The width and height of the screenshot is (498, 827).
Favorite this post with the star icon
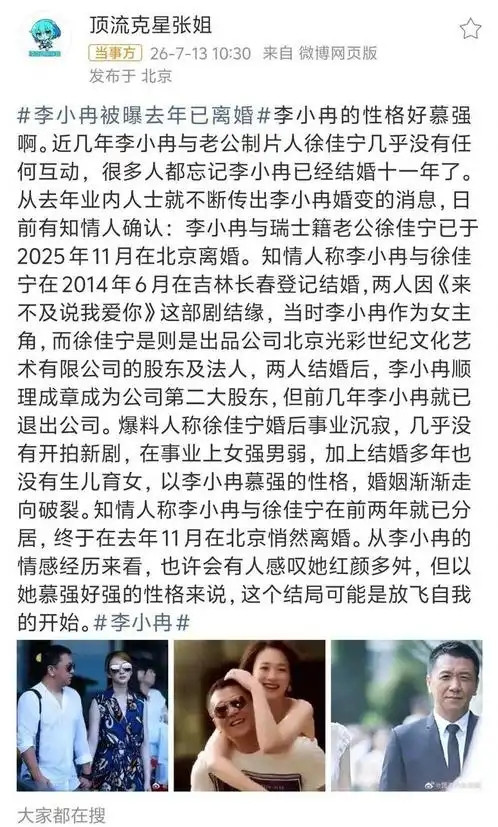click(x=470, y=28)
